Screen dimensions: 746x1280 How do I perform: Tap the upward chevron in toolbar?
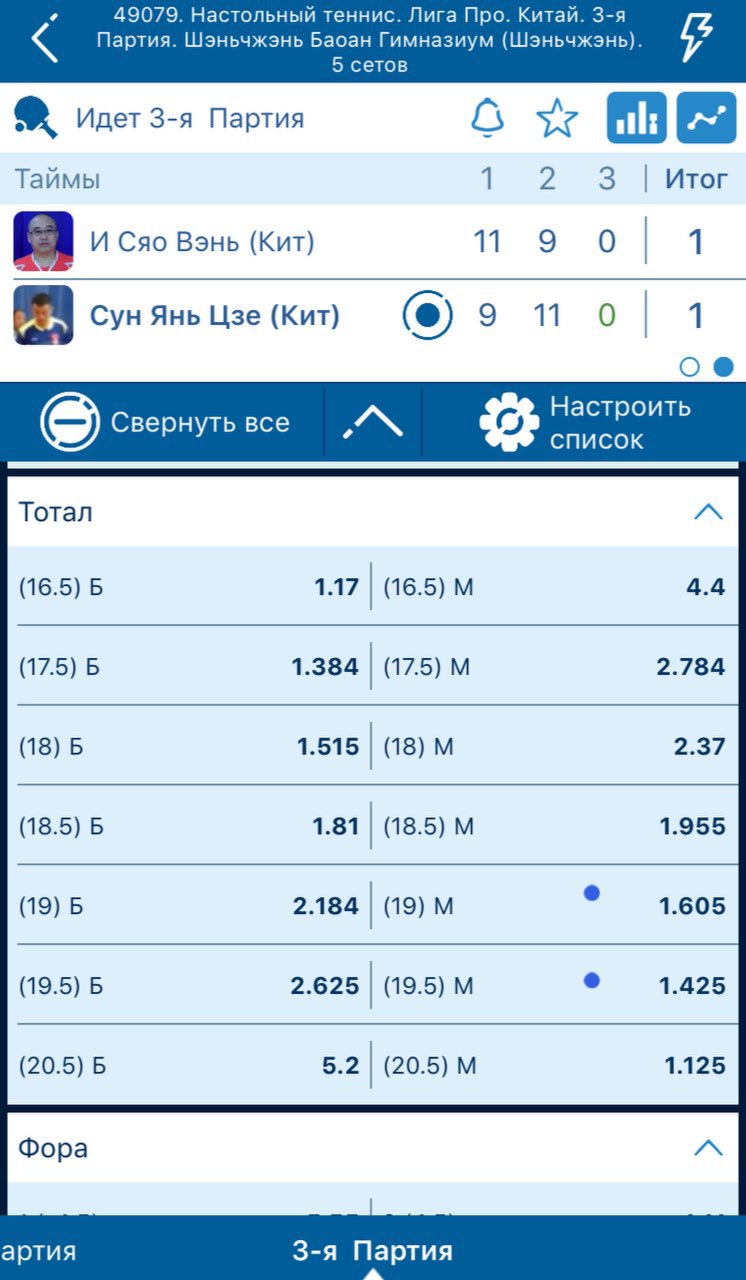pyautogui.click(x=373, y=423)
